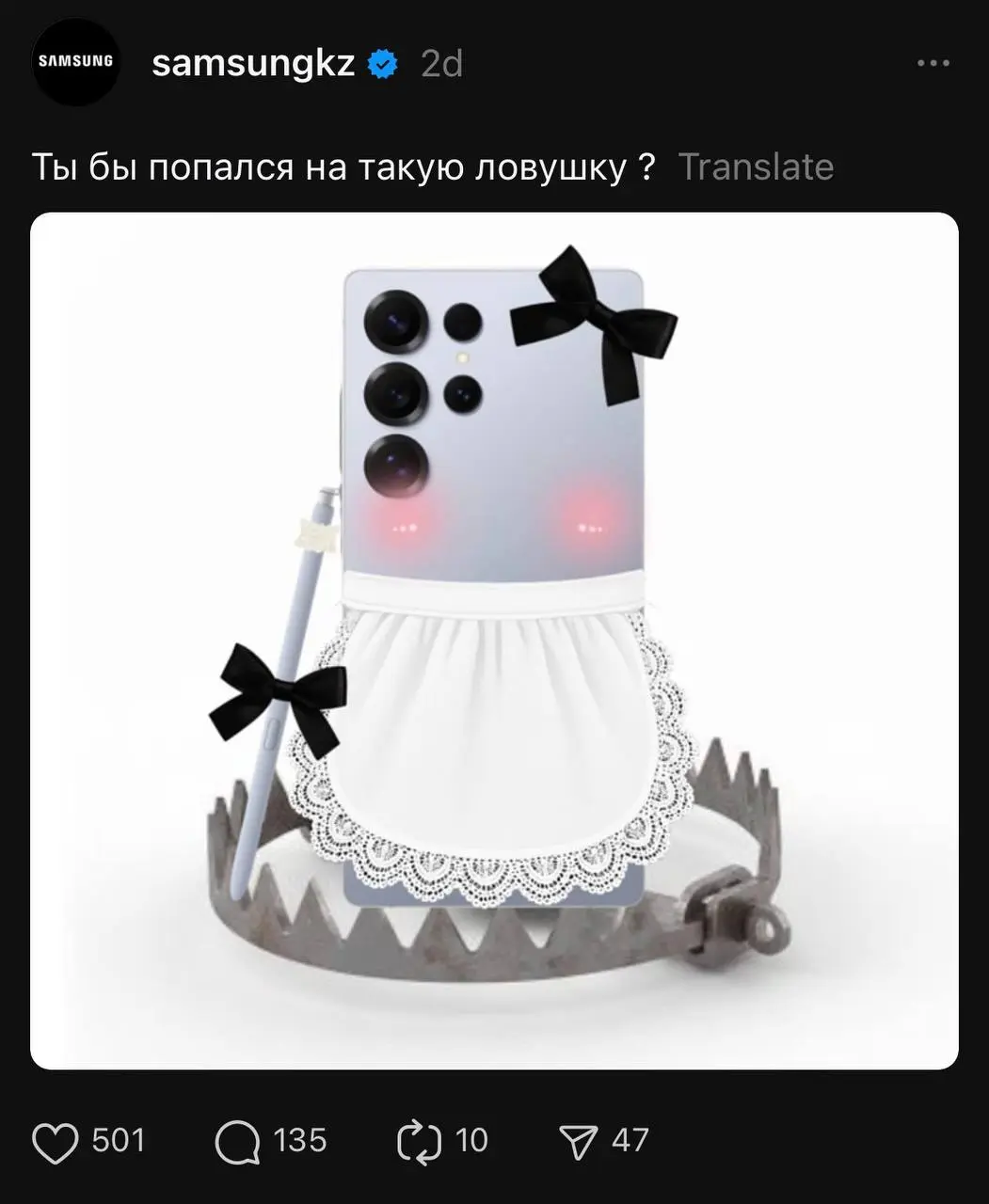Like the samsungkz post

(56, 1142)
